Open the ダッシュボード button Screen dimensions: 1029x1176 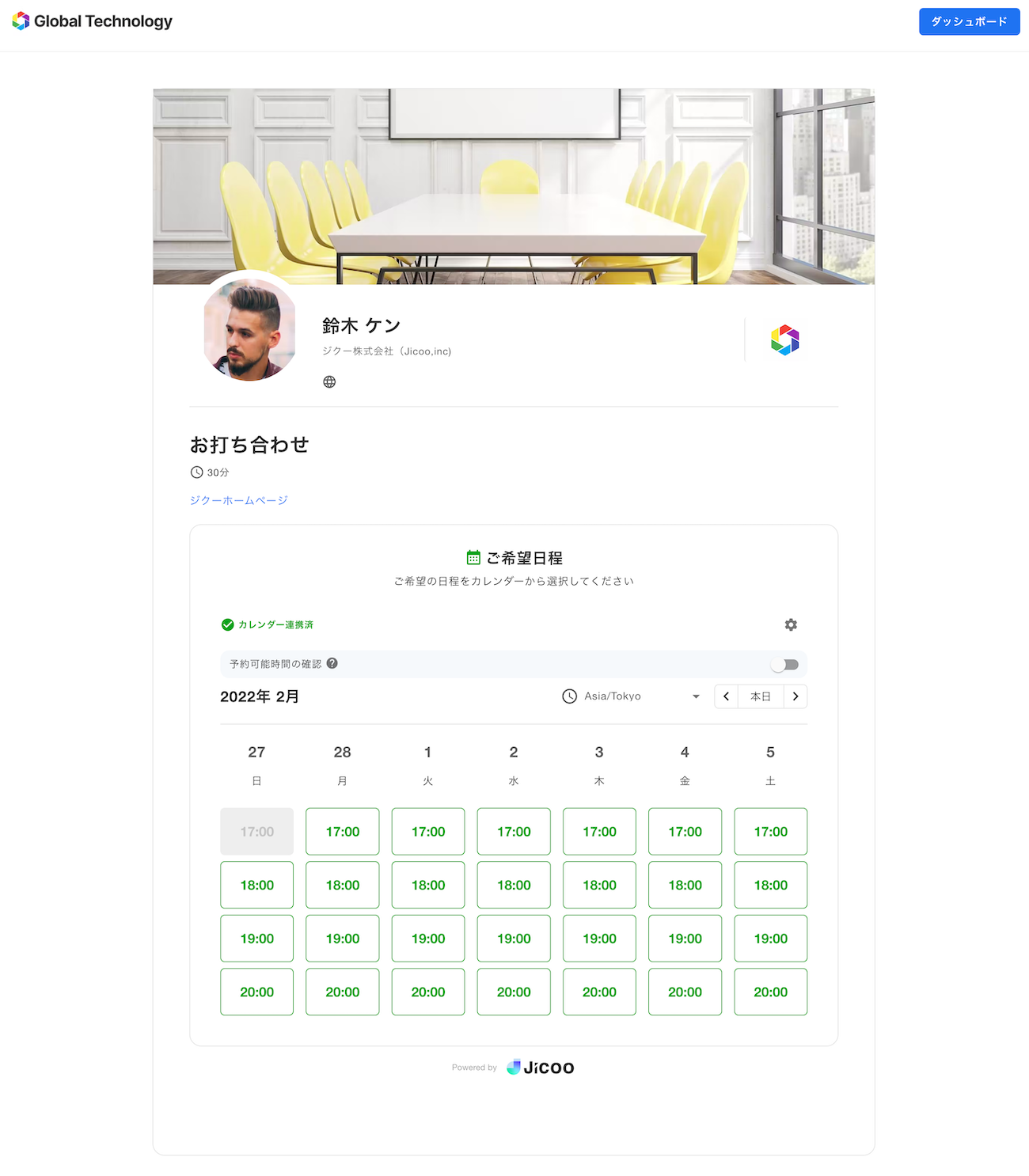(969, 21)
